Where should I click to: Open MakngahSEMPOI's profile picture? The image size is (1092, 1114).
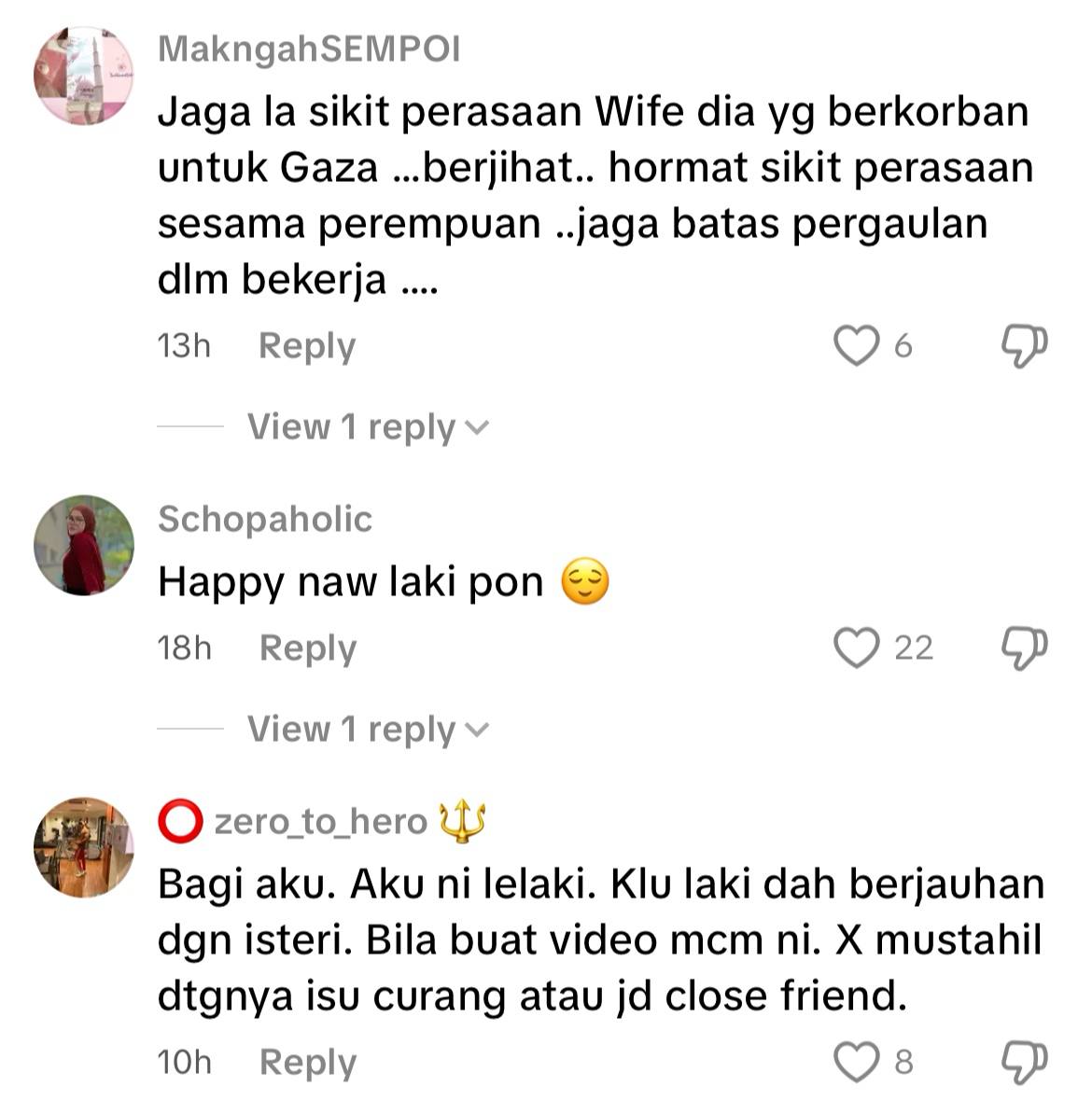pyautogui.click(x=84, y=76)
